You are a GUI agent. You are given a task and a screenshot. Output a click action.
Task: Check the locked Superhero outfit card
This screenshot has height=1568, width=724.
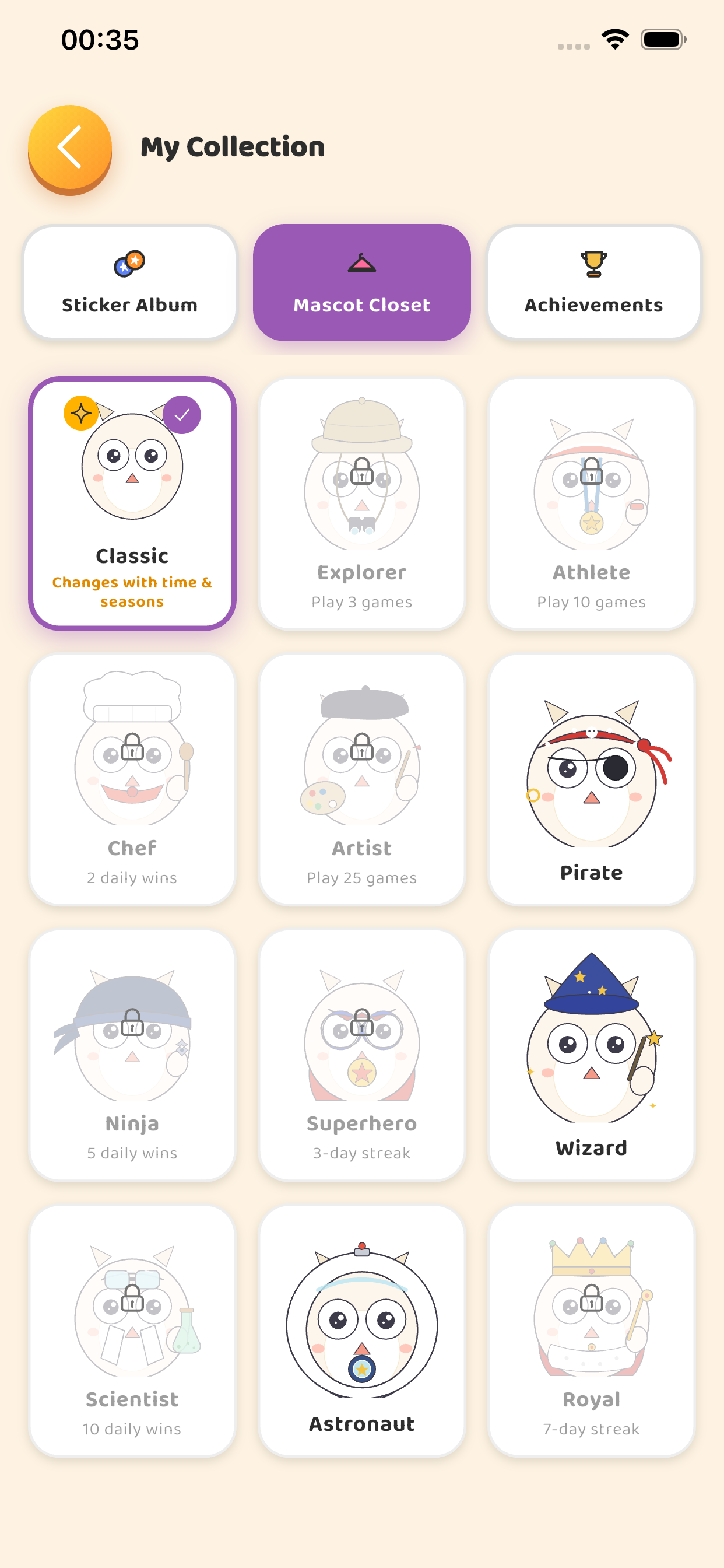tap(362, 1055)
